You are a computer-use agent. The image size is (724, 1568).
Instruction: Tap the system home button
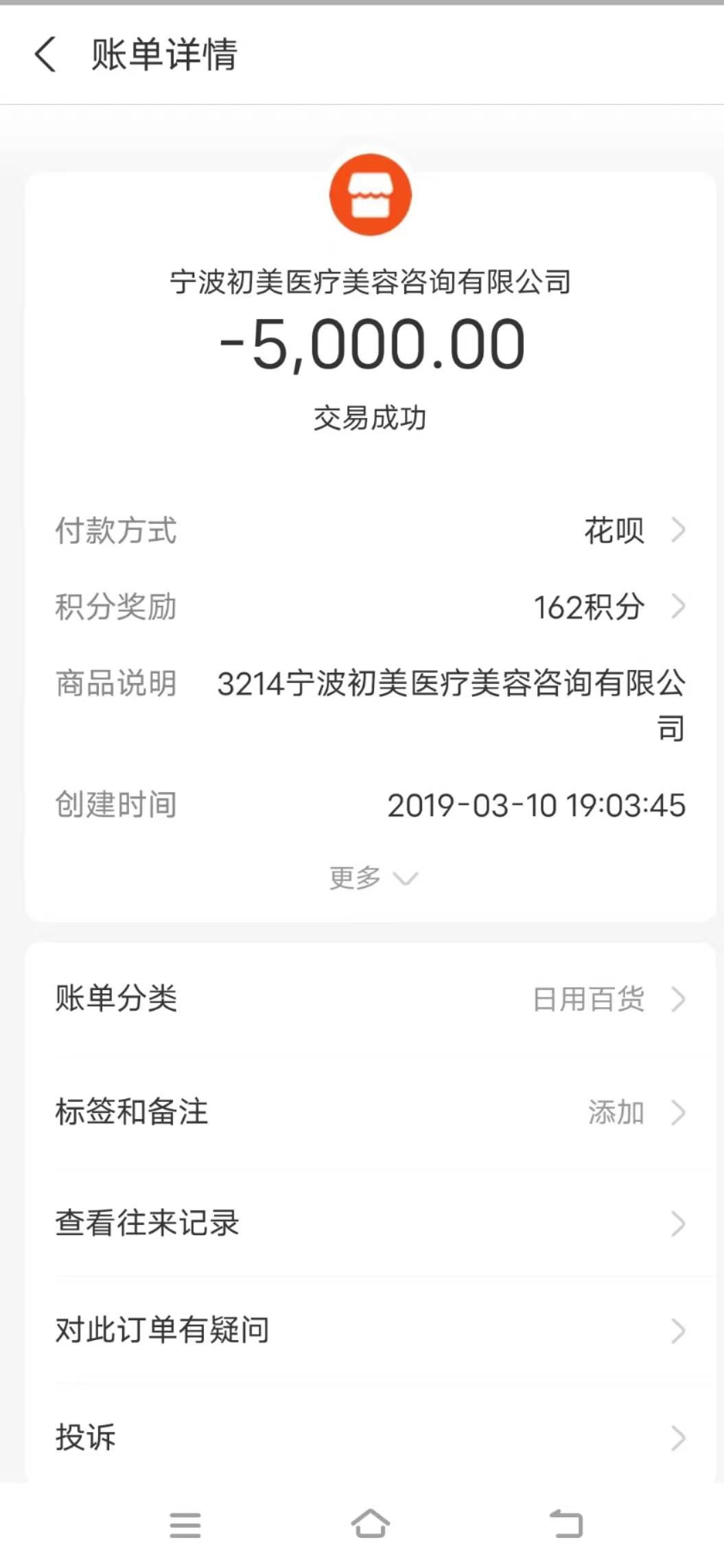click(371, 1524)
